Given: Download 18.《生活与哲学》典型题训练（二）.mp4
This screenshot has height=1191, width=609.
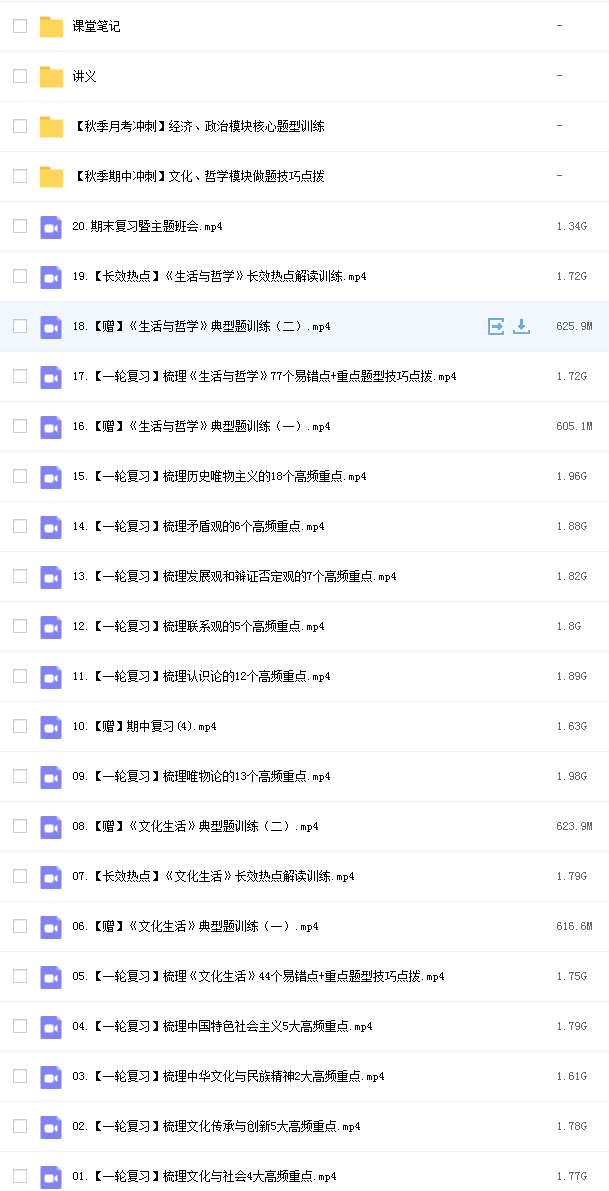Looking at the screenshot, I should (x=521, y=326).
